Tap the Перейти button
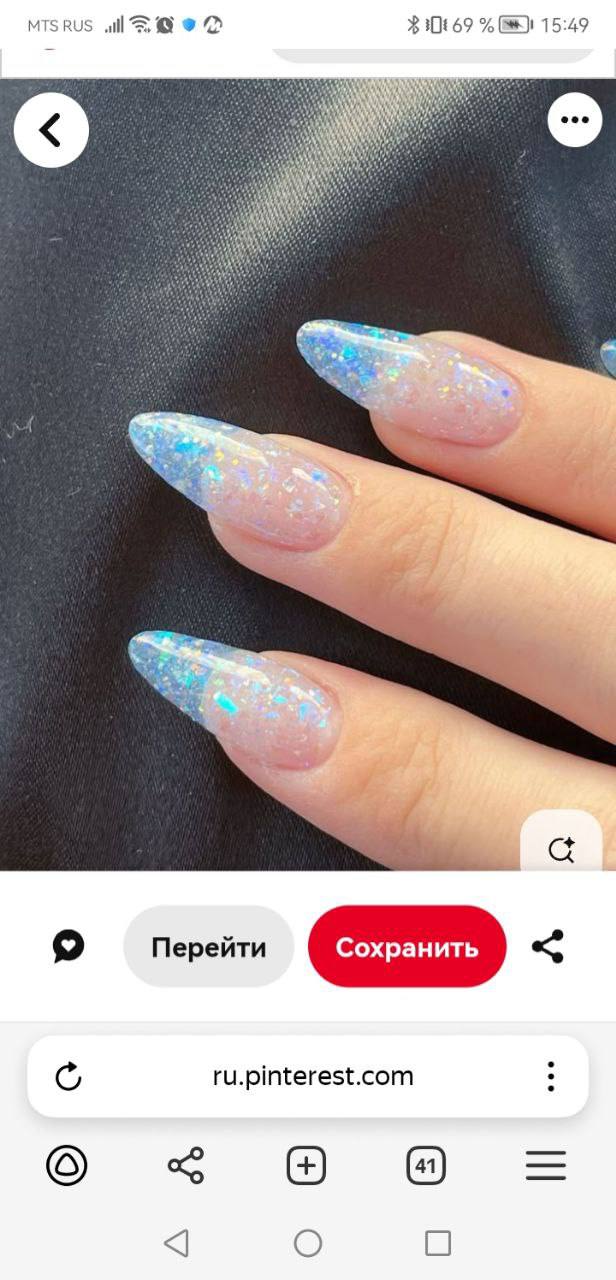This screenshot has height=1280, width=616. click(209, 947)
